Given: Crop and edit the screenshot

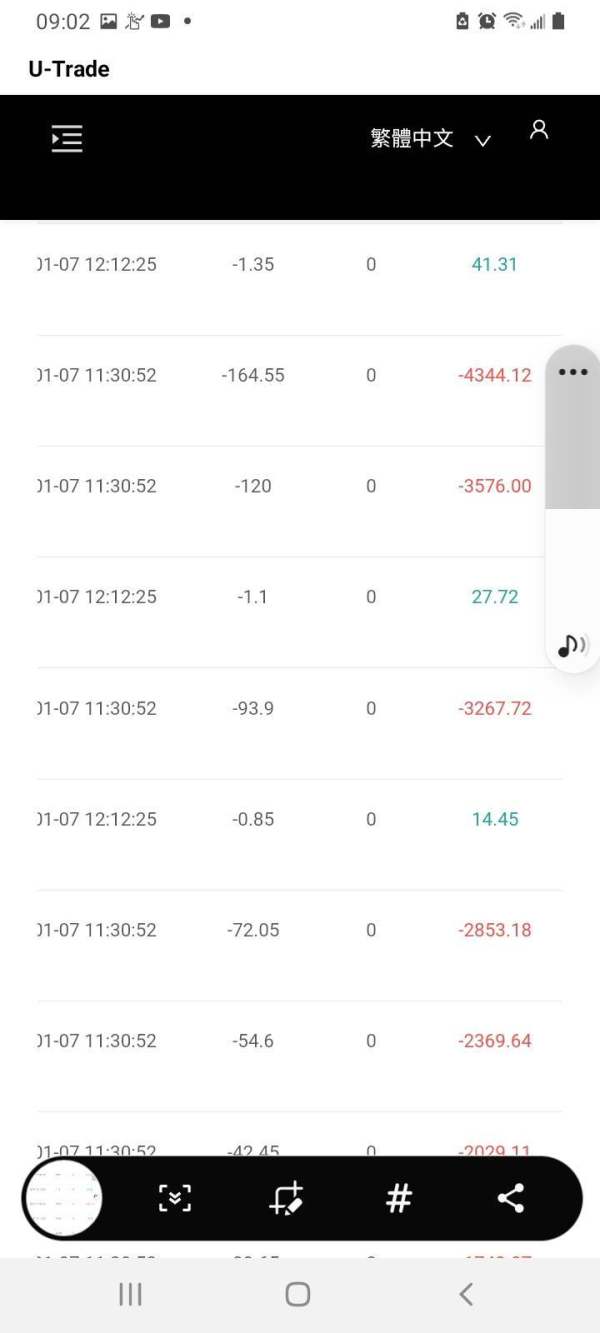Looking at the screenshot, I should pyautogui.click(x=286, y=1198).
